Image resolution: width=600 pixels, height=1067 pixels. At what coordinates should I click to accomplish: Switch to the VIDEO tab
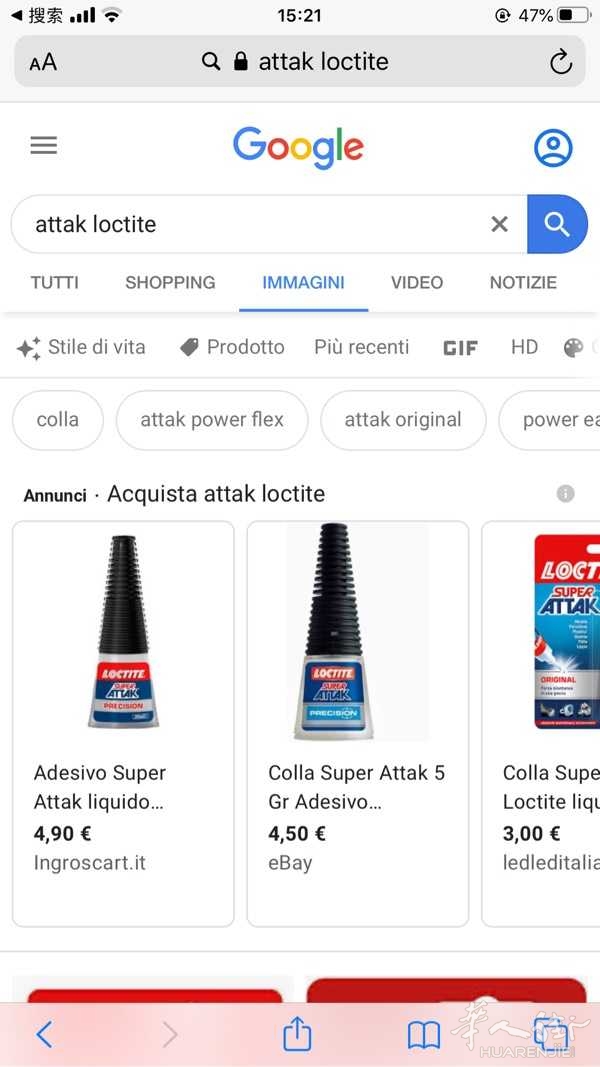(416, 282)
